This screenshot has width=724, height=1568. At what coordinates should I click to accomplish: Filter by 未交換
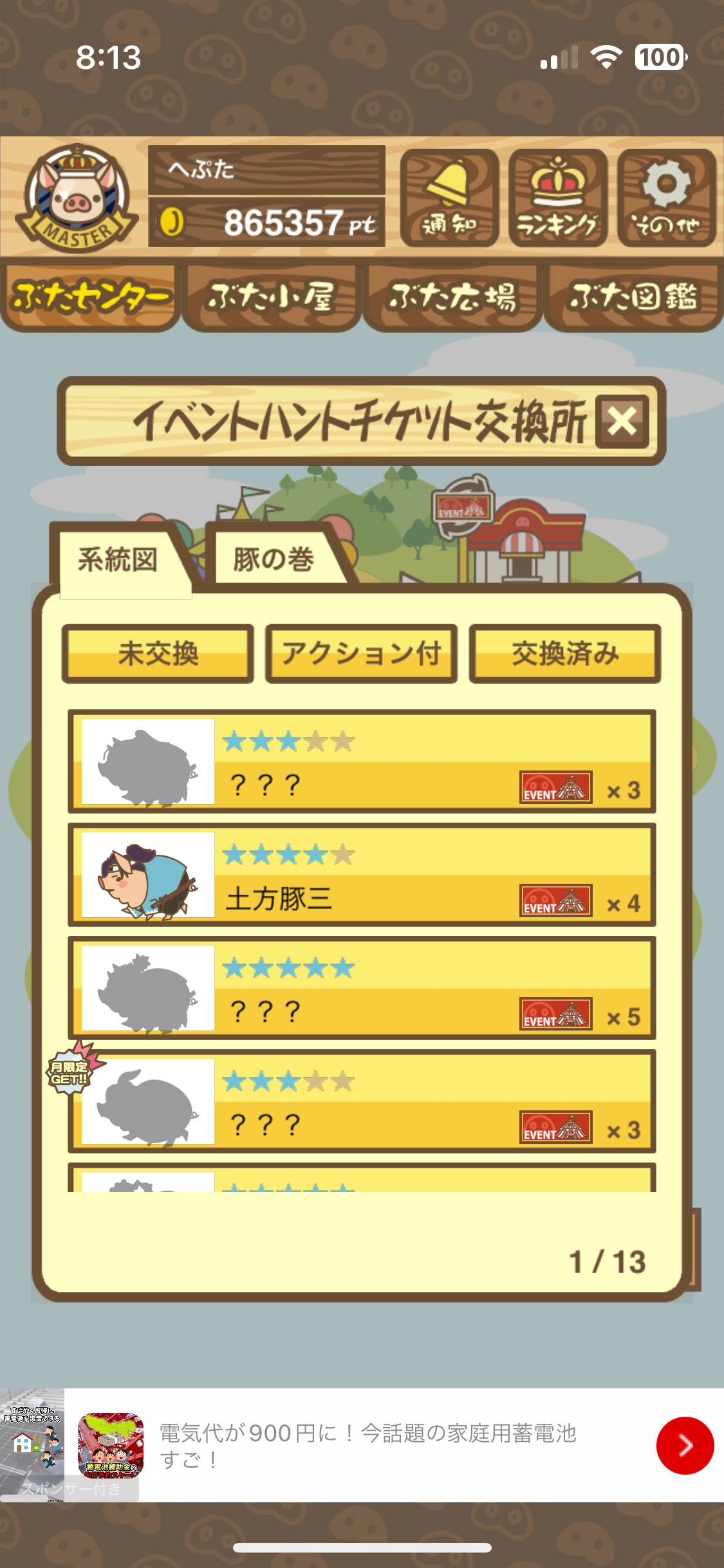click(x=158, y=653)
